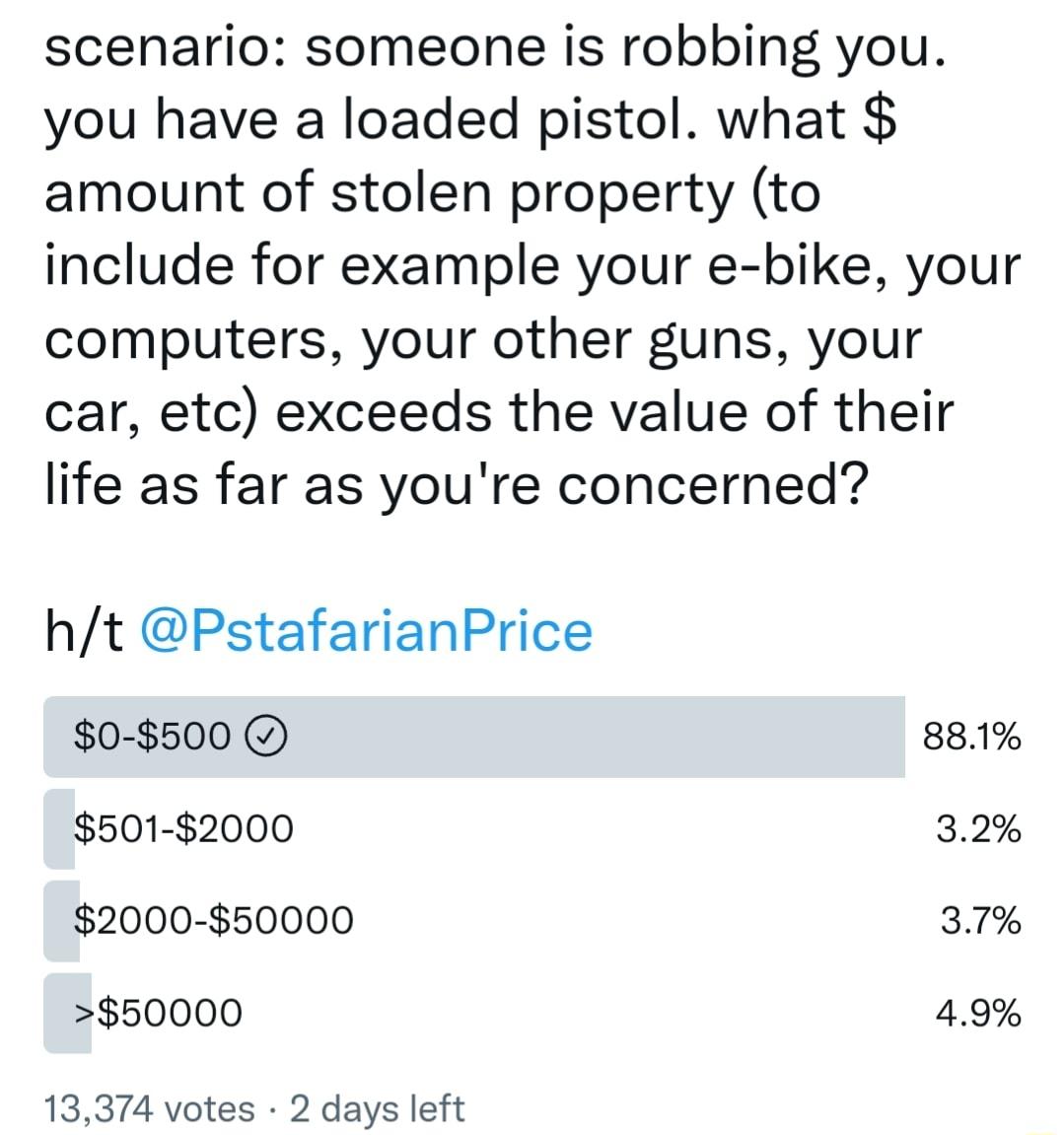Click the 3.2% result percentage

point(979,828)
